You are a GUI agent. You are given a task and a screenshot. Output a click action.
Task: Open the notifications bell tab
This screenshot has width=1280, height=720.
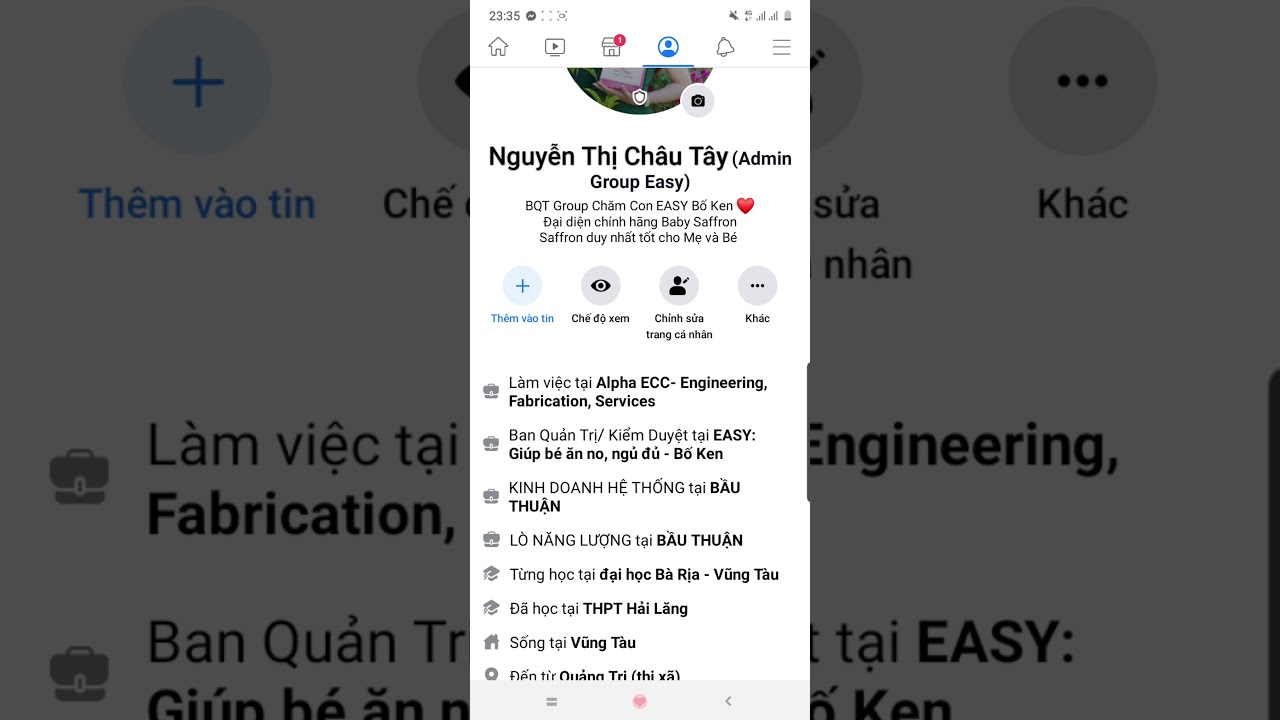pos(725,47)
